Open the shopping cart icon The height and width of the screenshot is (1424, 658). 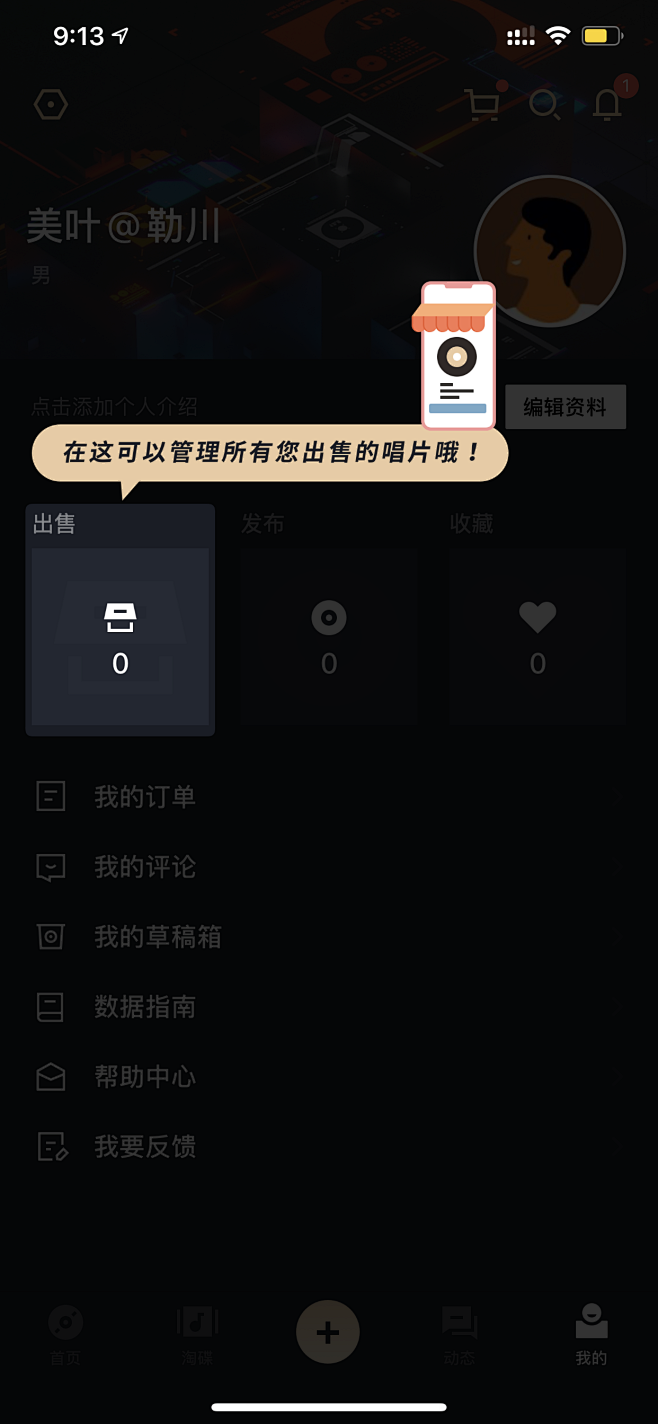483,104
